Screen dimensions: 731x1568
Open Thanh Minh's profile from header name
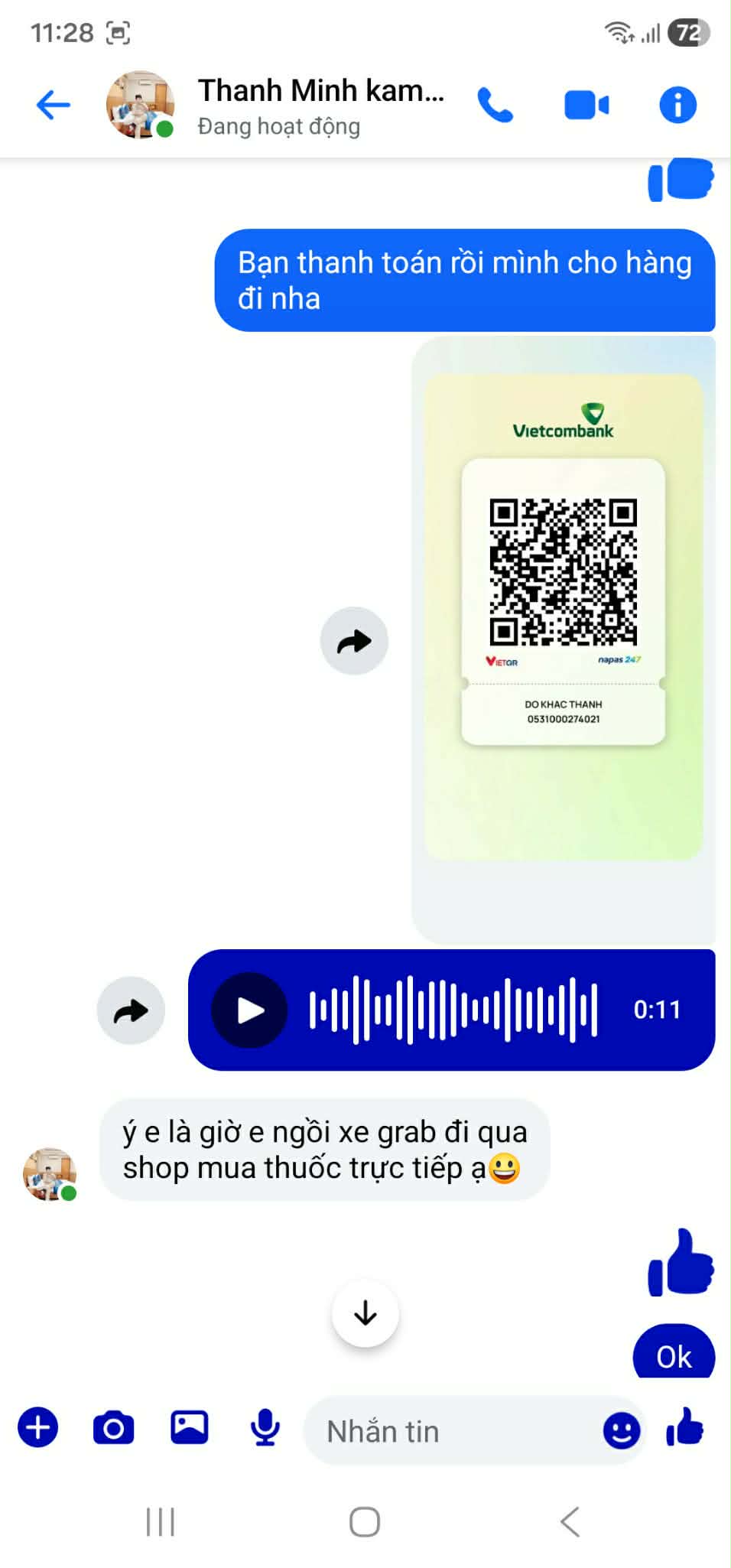click(320, 90)
